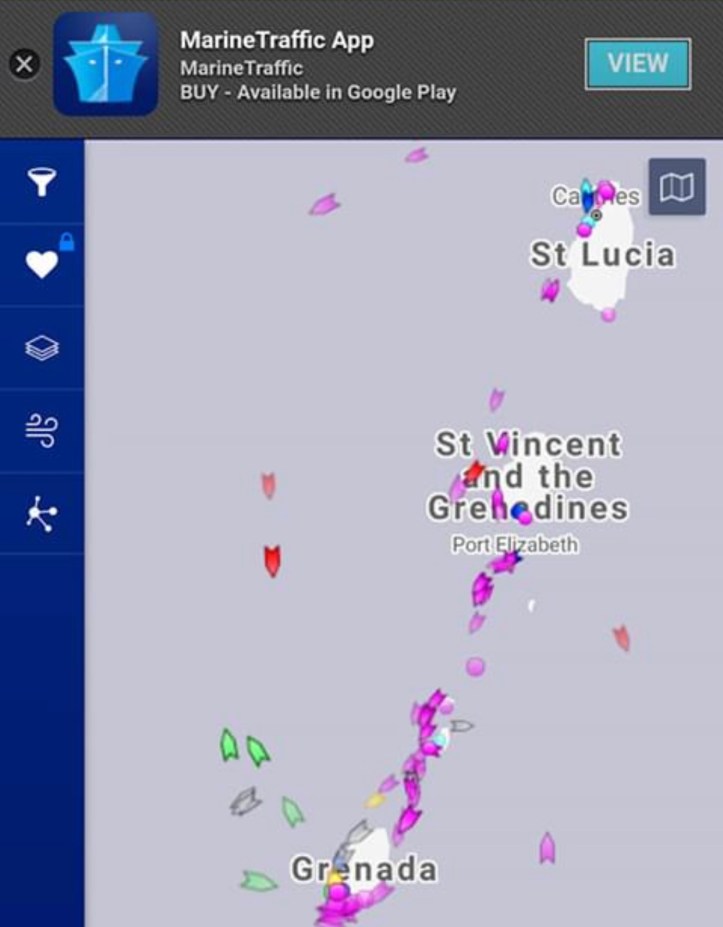Switch map type with map icon
This screenshot has height=927, width=723.
[x=677, y=187]
